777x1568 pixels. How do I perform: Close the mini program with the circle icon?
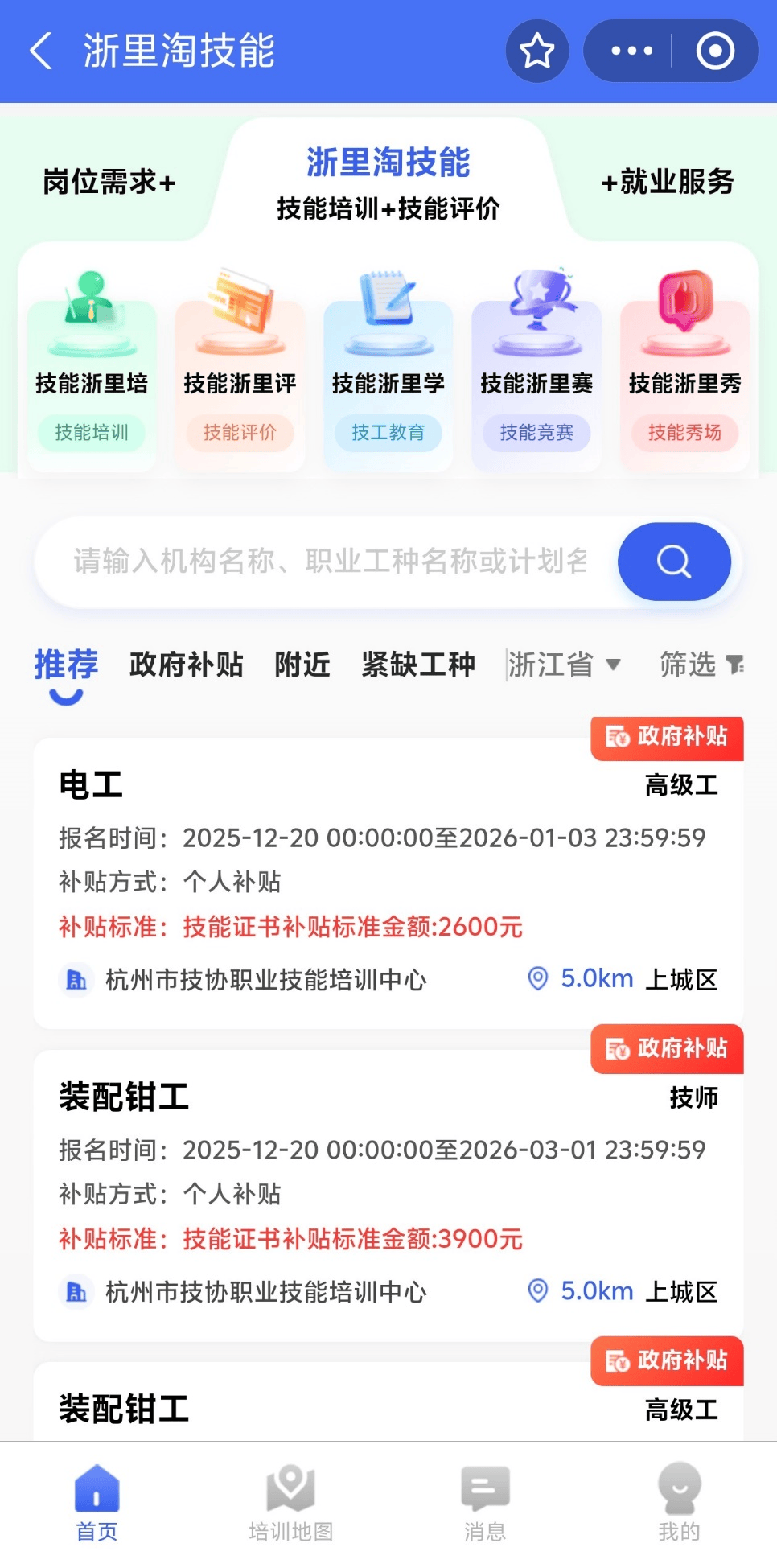[x=715, y=51]
